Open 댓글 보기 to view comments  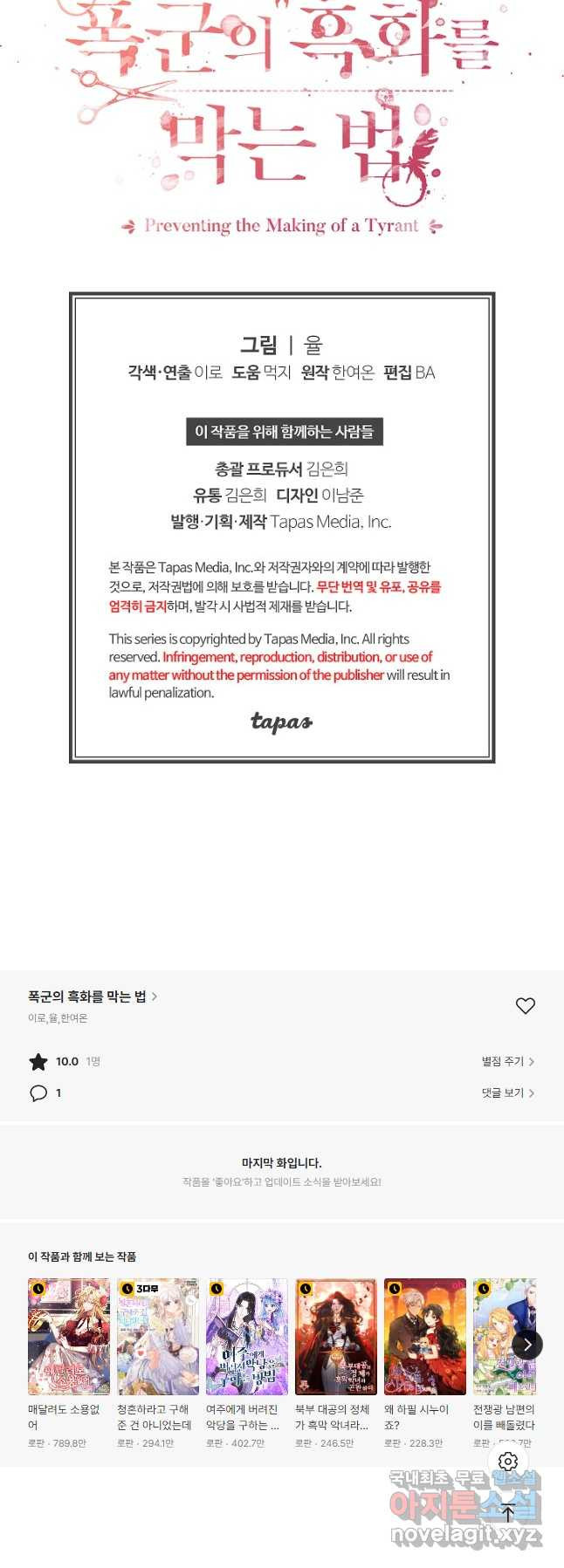click(x=507, y=1092)
